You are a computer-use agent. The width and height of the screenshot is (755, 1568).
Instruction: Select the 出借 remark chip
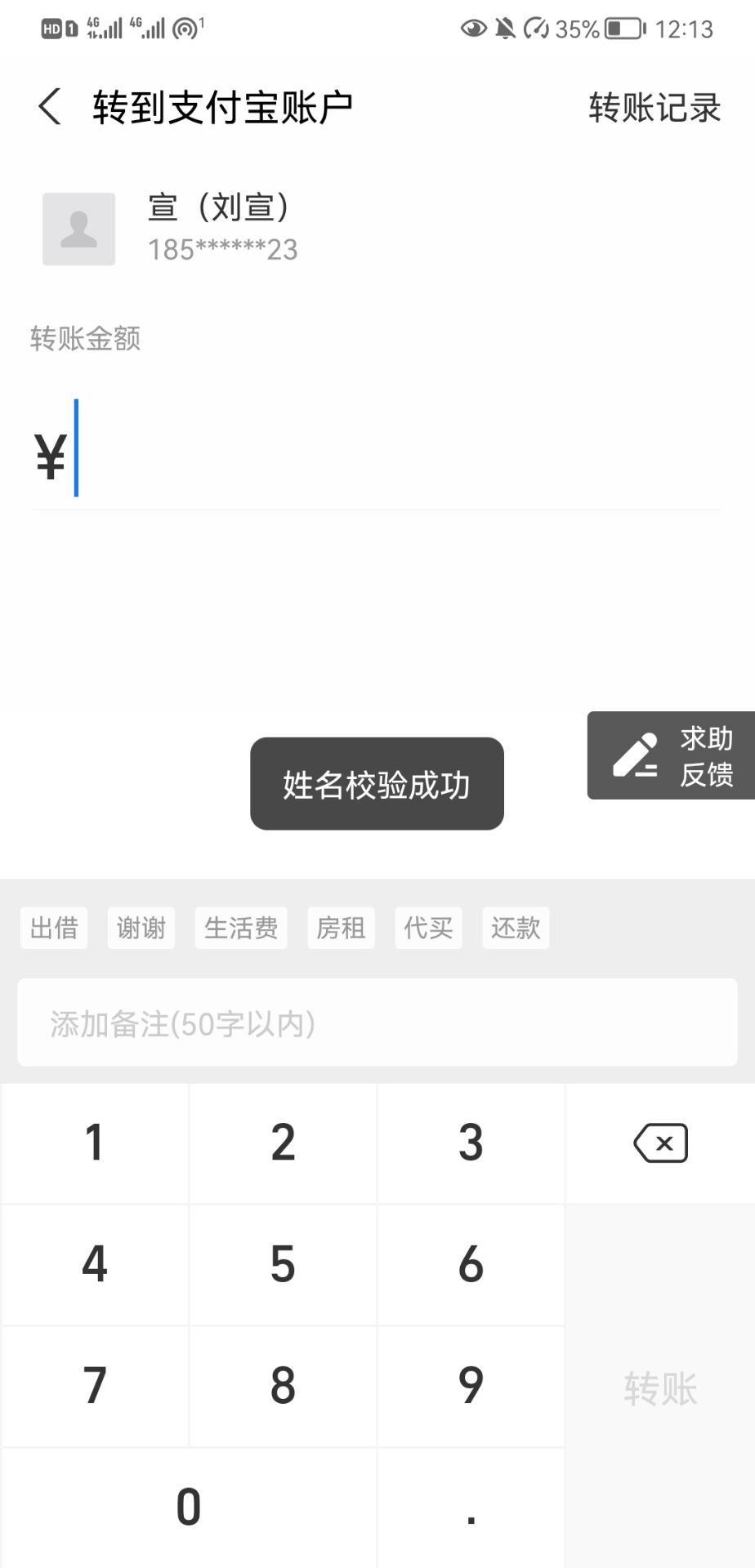[x=54, y=928]
